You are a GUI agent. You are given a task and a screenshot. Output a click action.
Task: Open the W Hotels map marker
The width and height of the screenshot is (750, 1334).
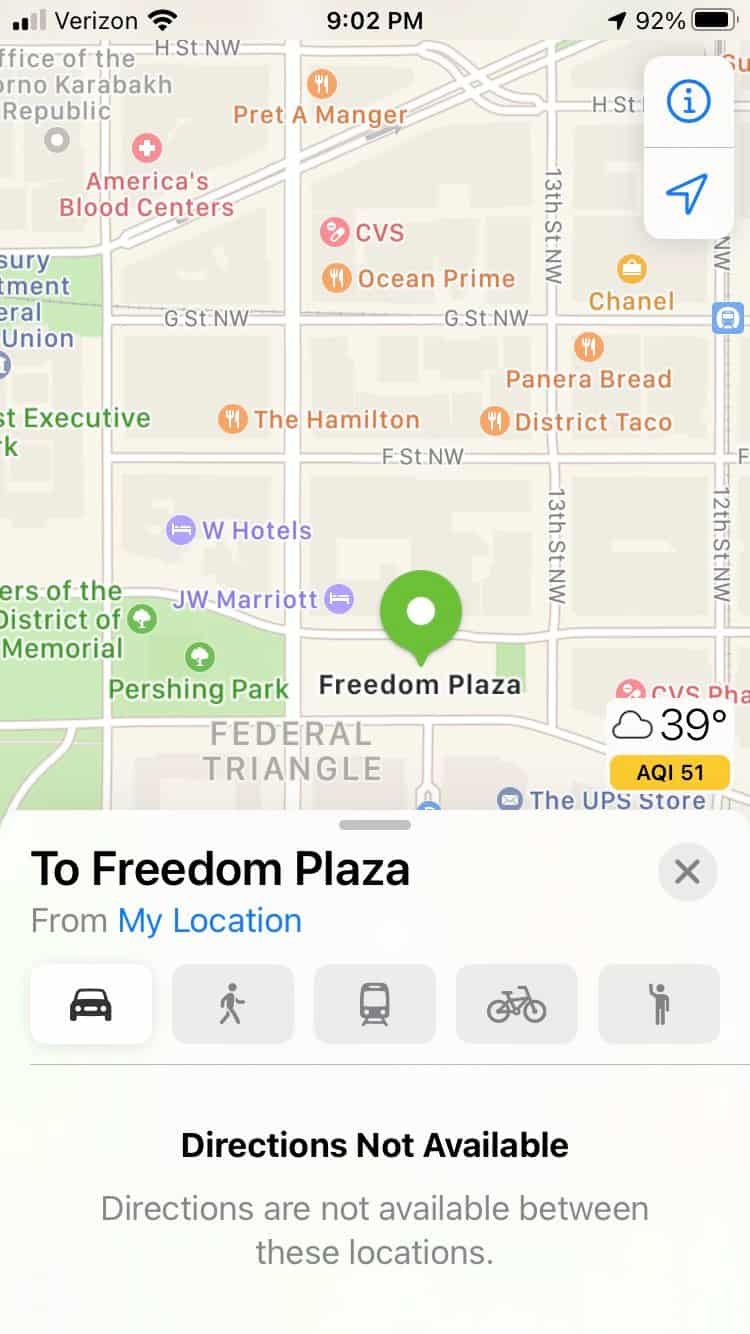pos(181,530)
